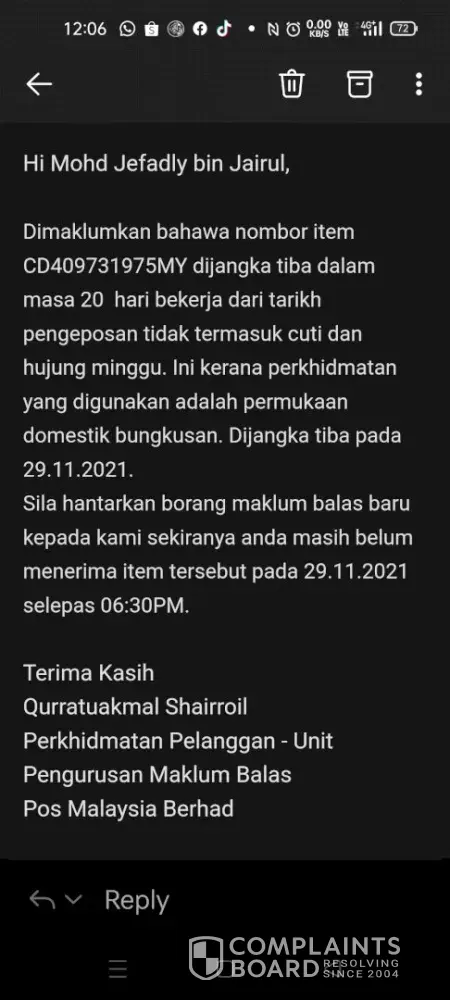Screen dimensions: 450x1000
Task: Open the three-dot overflow menu
Action: [x=419, y=84]
